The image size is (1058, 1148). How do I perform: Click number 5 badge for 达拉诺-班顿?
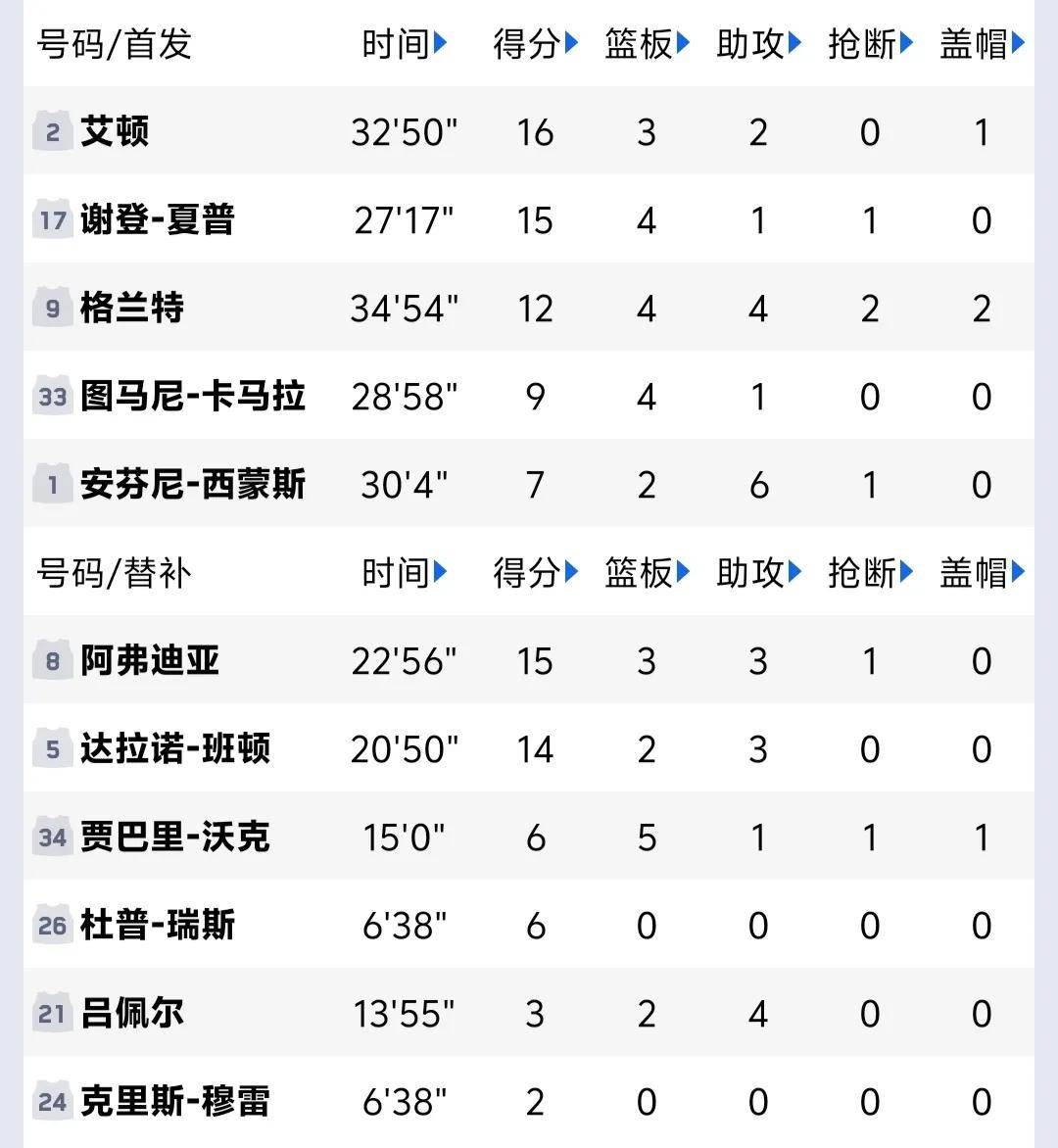[51, 749]
